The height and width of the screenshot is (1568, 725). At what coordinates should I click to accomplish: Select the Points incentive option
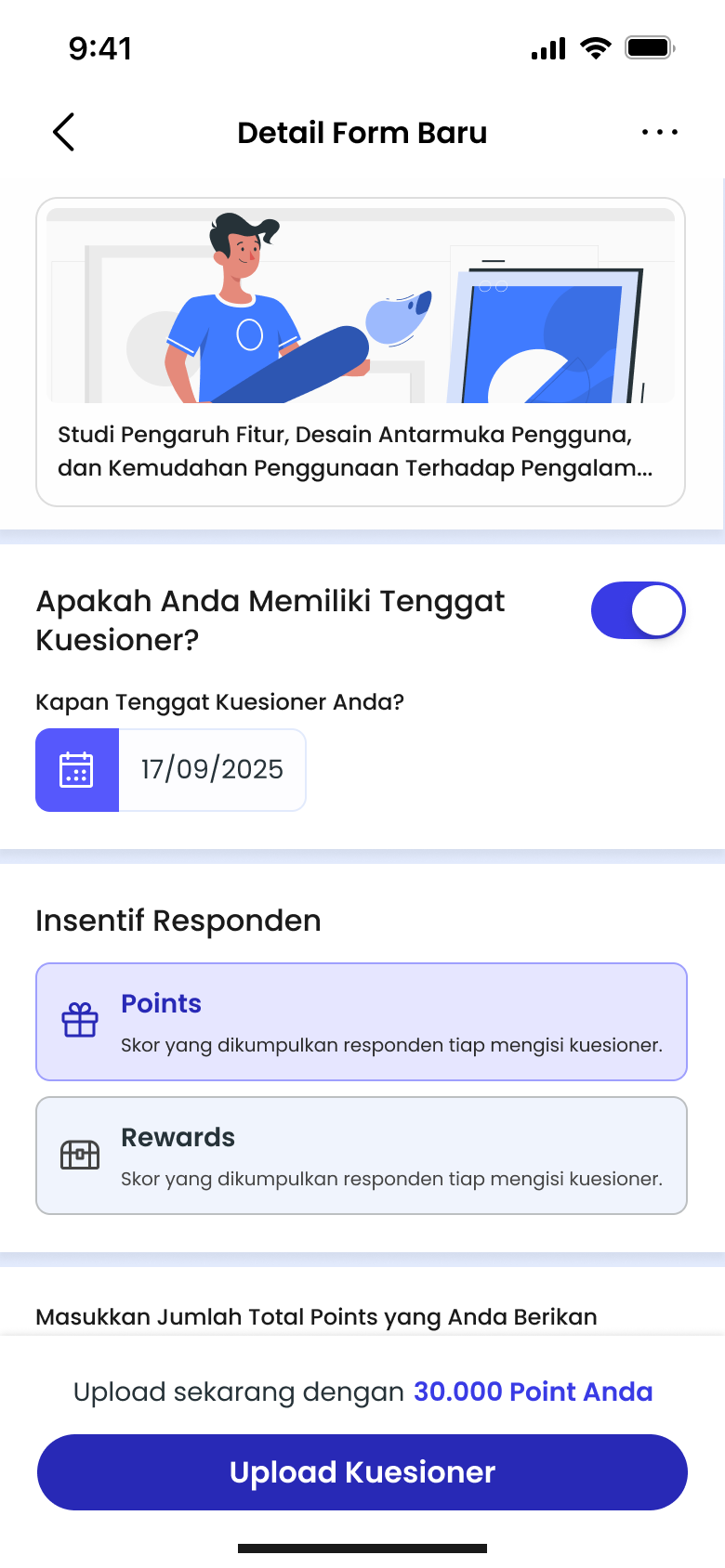tap(361, 1022)
